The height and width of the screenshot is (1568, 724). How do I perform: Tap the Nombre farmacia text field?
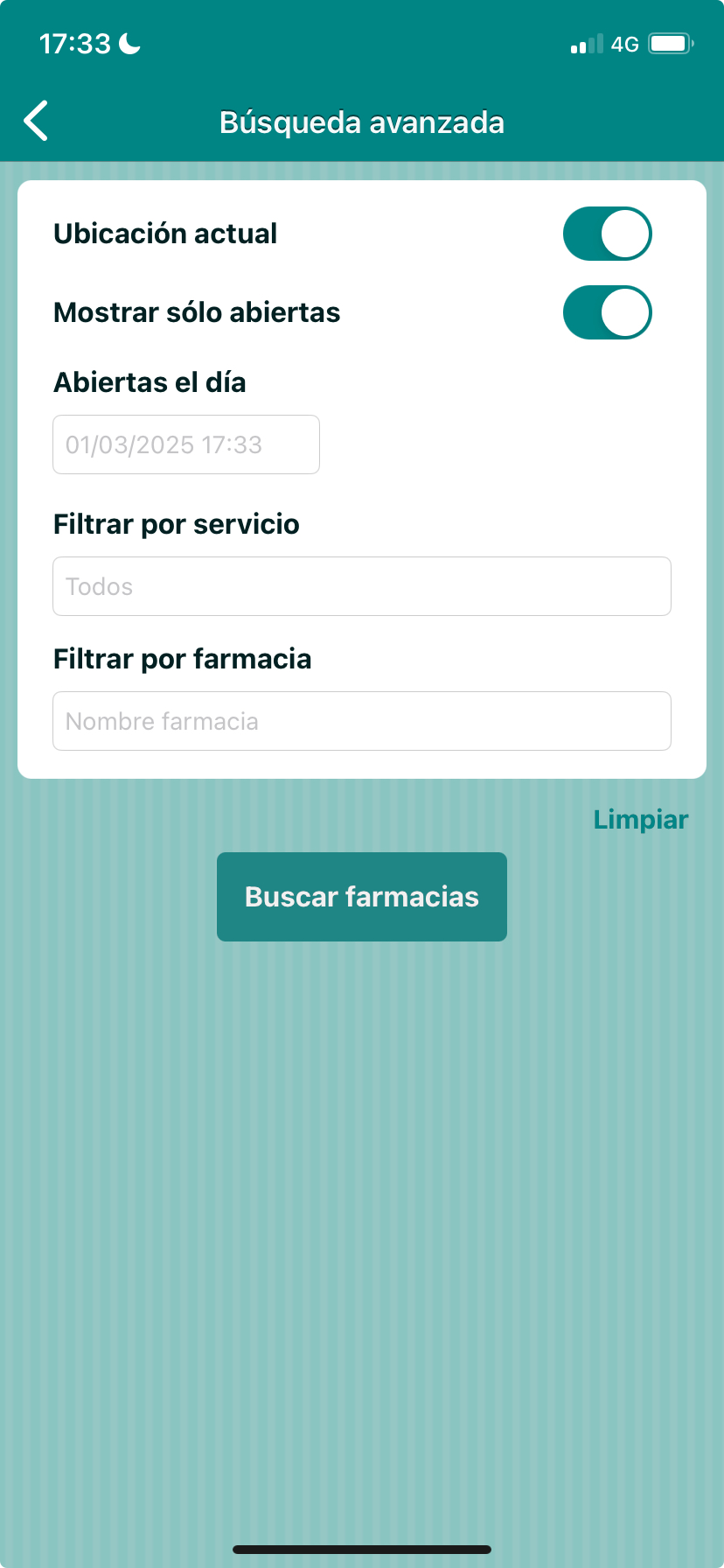(362, 721)
